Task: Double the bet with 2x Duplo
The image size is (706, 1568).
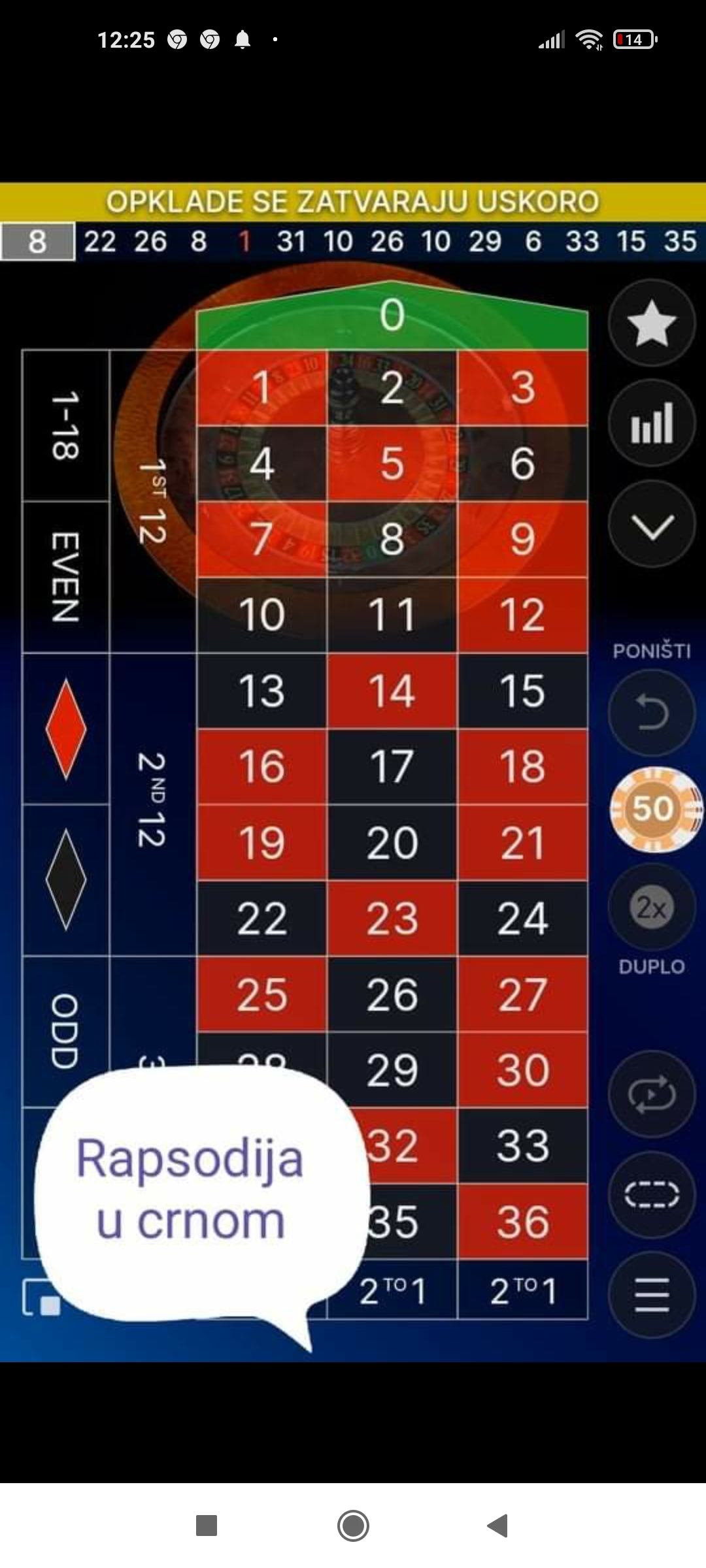Action: [x=651, y=907]
